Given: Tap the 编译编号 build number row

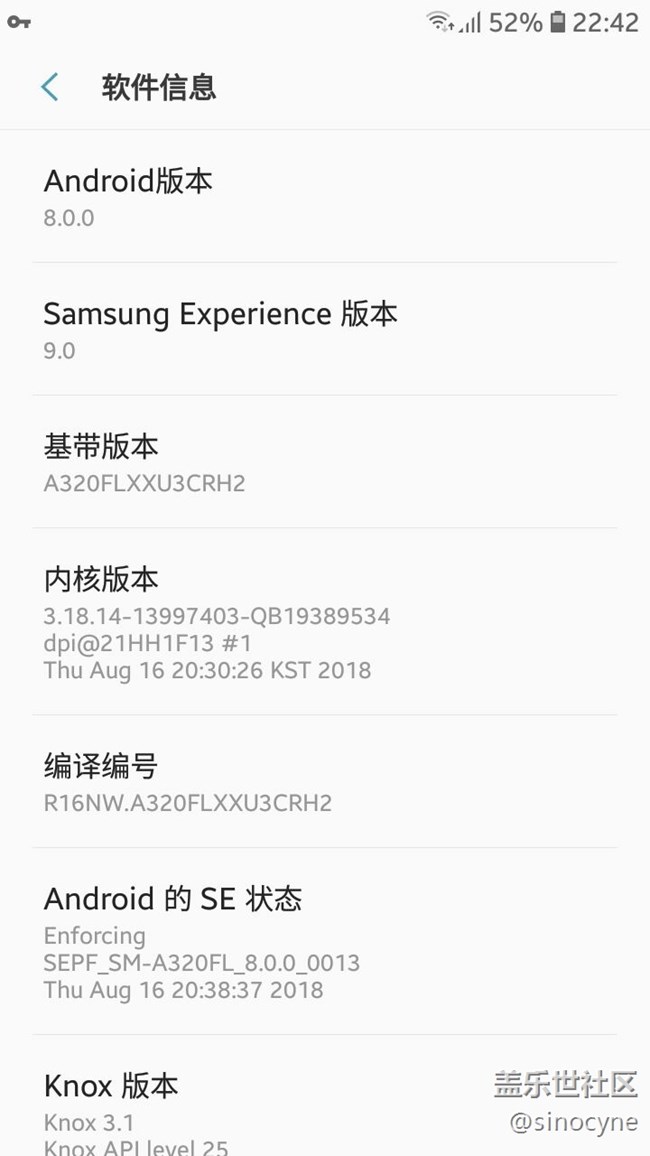Looking at the screenshot, I should (x=324, y=782).
